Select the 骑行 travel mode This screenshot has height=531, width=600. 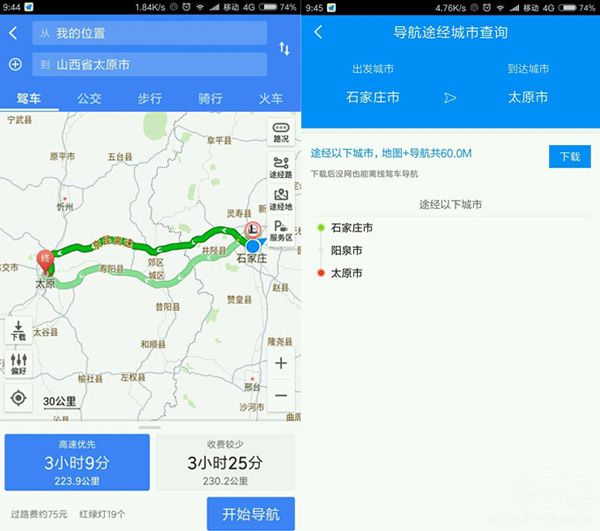(210, 99)
